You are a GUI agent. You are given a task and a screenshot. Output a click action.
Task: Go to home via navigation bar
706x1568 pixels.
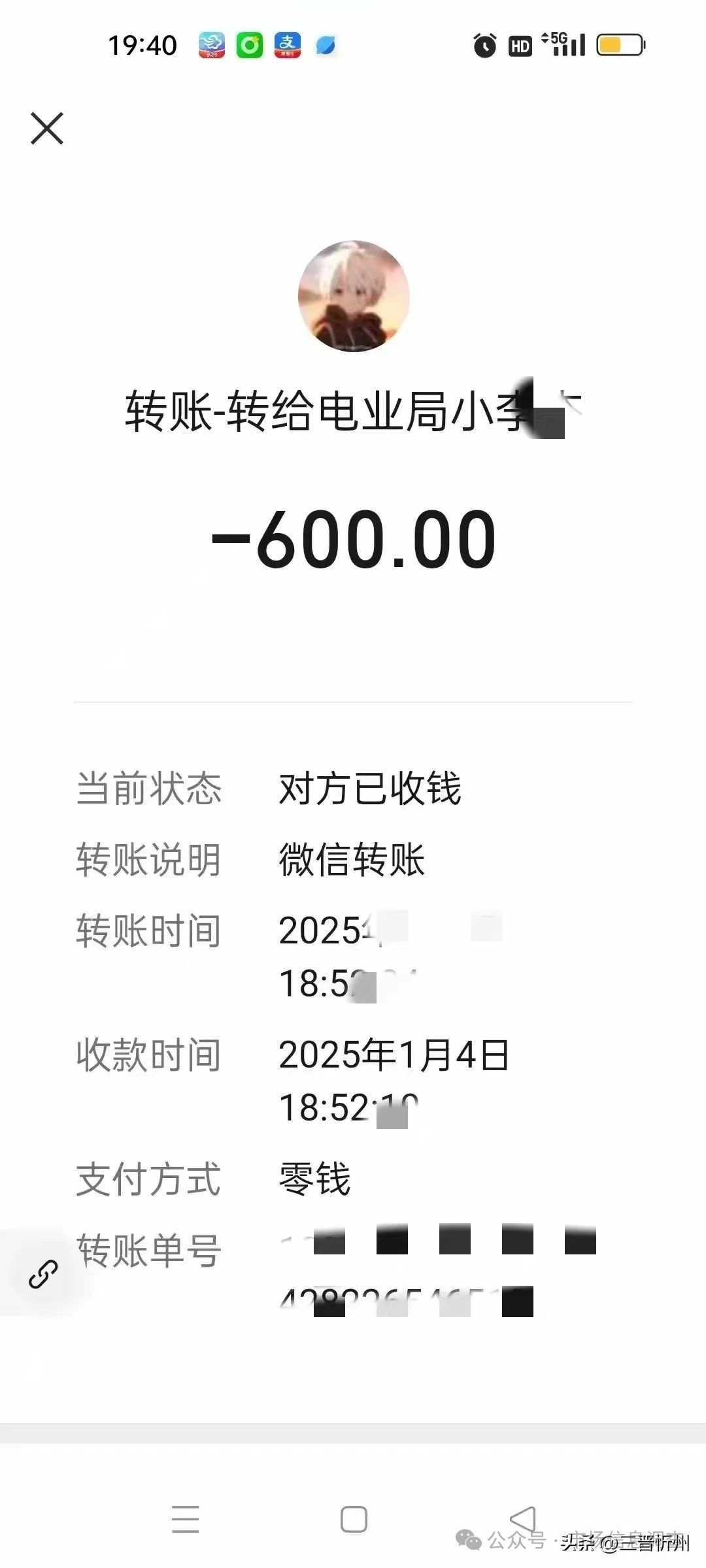pos(354,1519)
